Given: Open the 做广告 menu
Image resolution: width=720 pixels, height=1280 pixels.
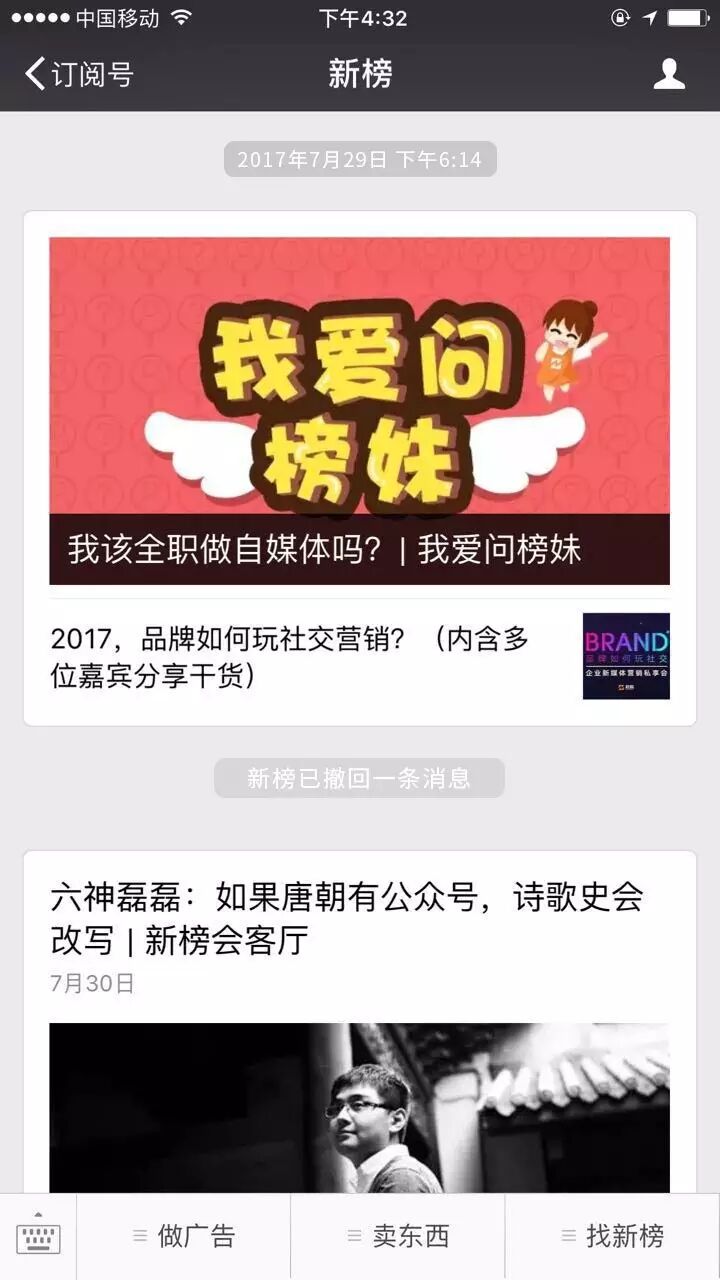Looking at the screenshot, I should tap(184, 1237).
